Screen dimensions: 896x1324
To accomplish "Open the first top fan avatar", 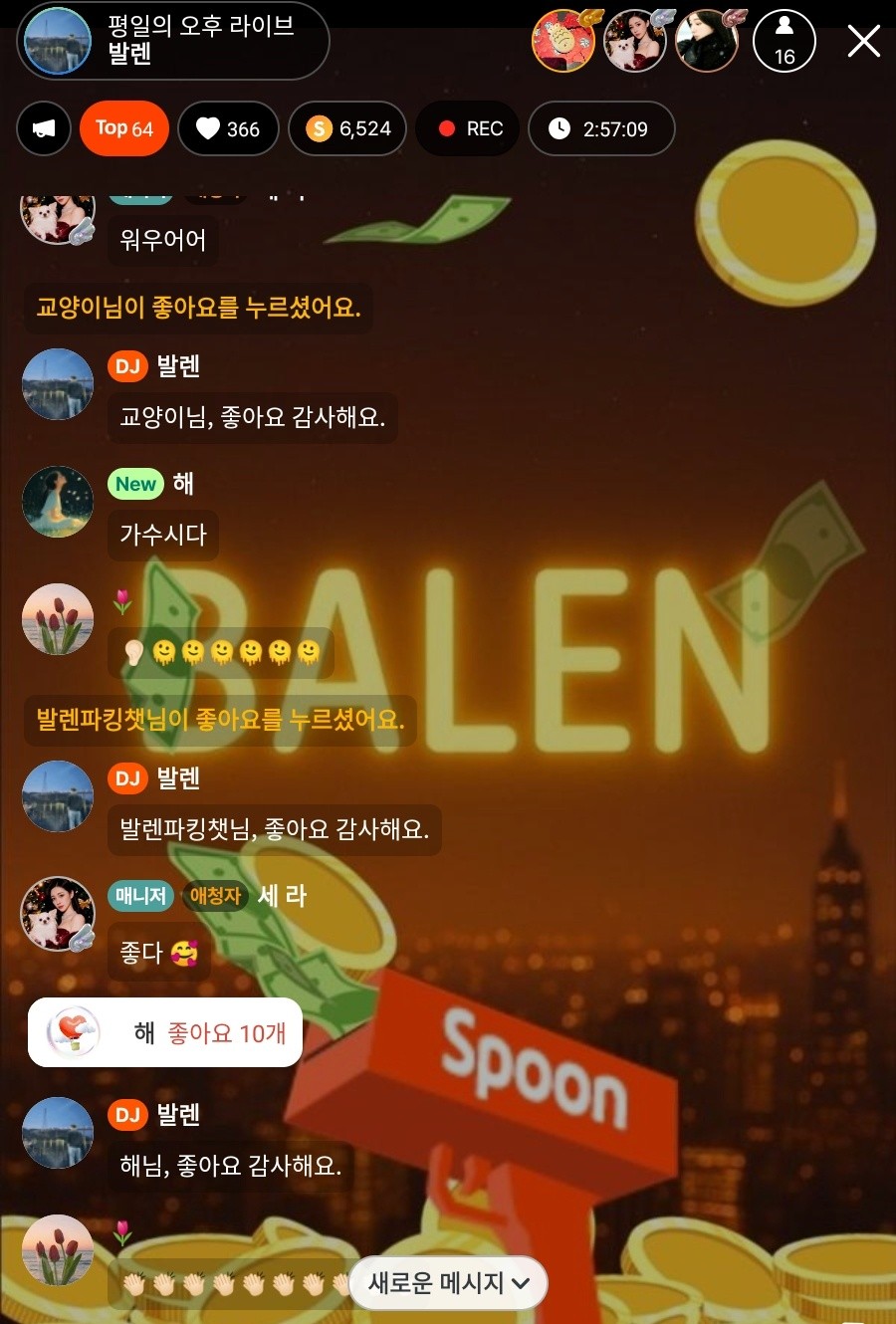I will click(563, 42).
